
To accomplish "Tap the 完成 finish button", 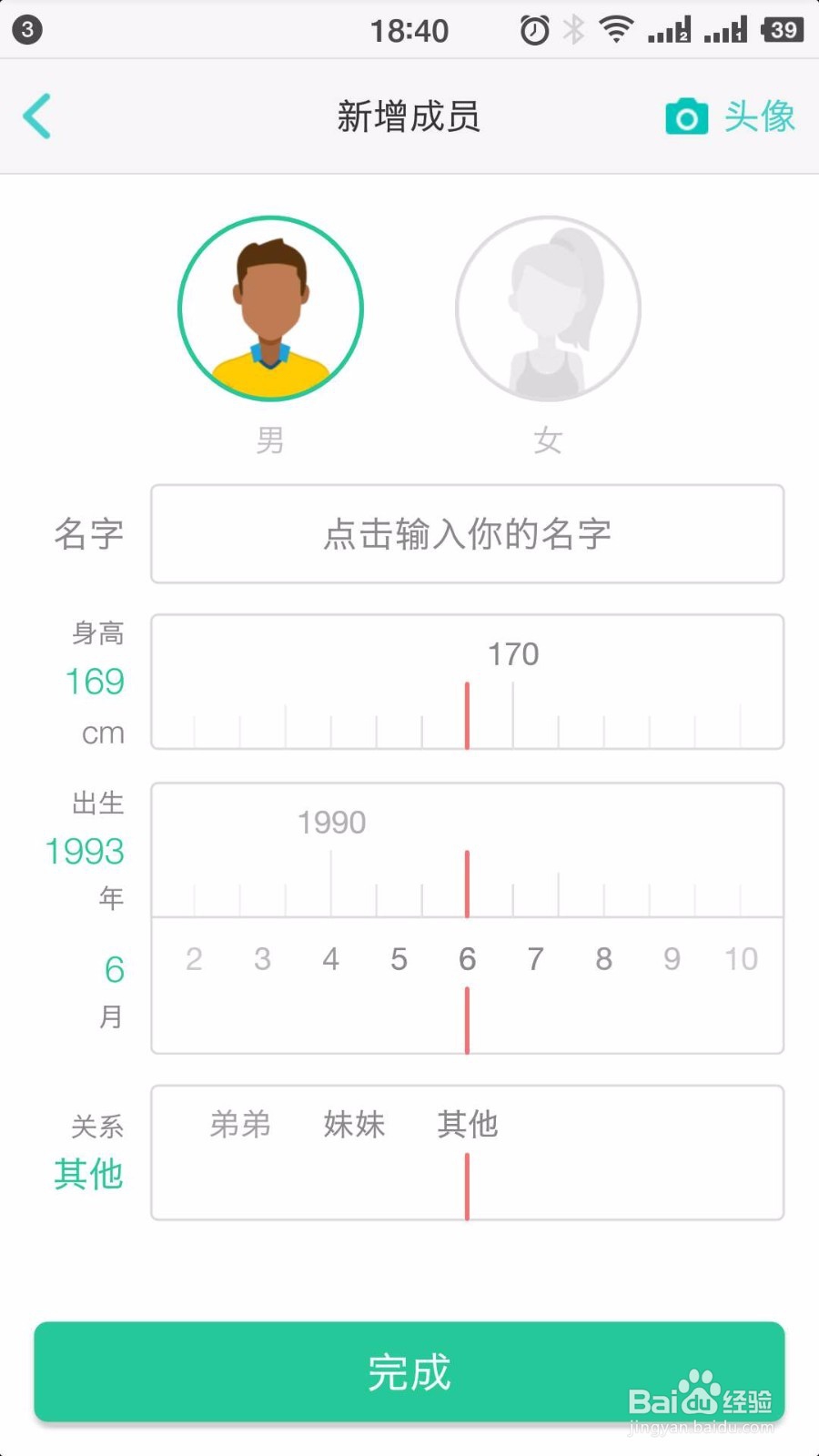I will 409,1374.
